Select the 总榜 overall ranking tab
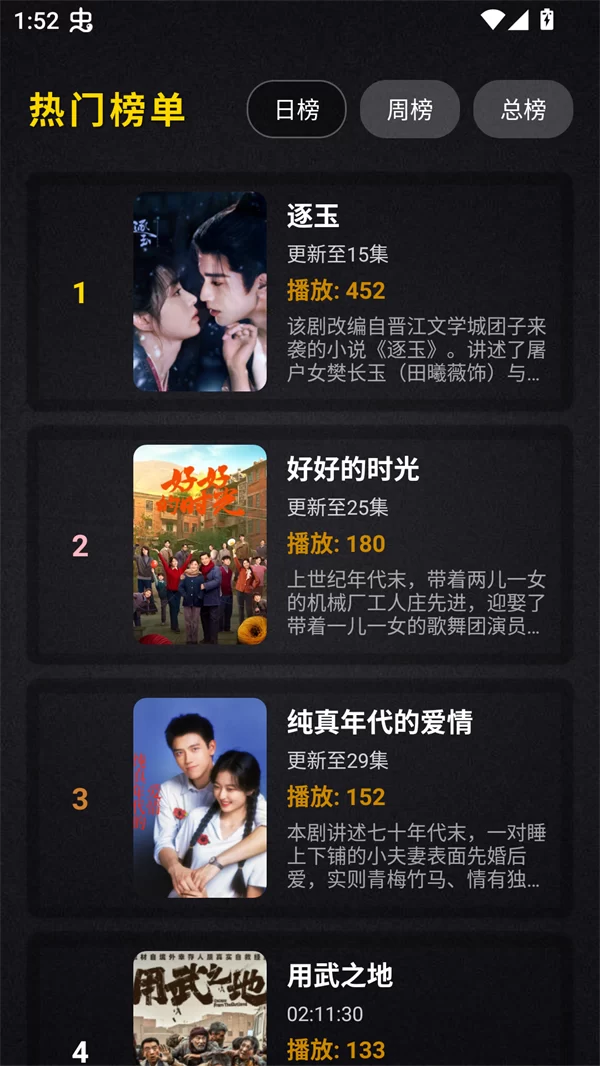This screenshot has width=600, height=1066. pyautogui.click(x=523, y=109)
